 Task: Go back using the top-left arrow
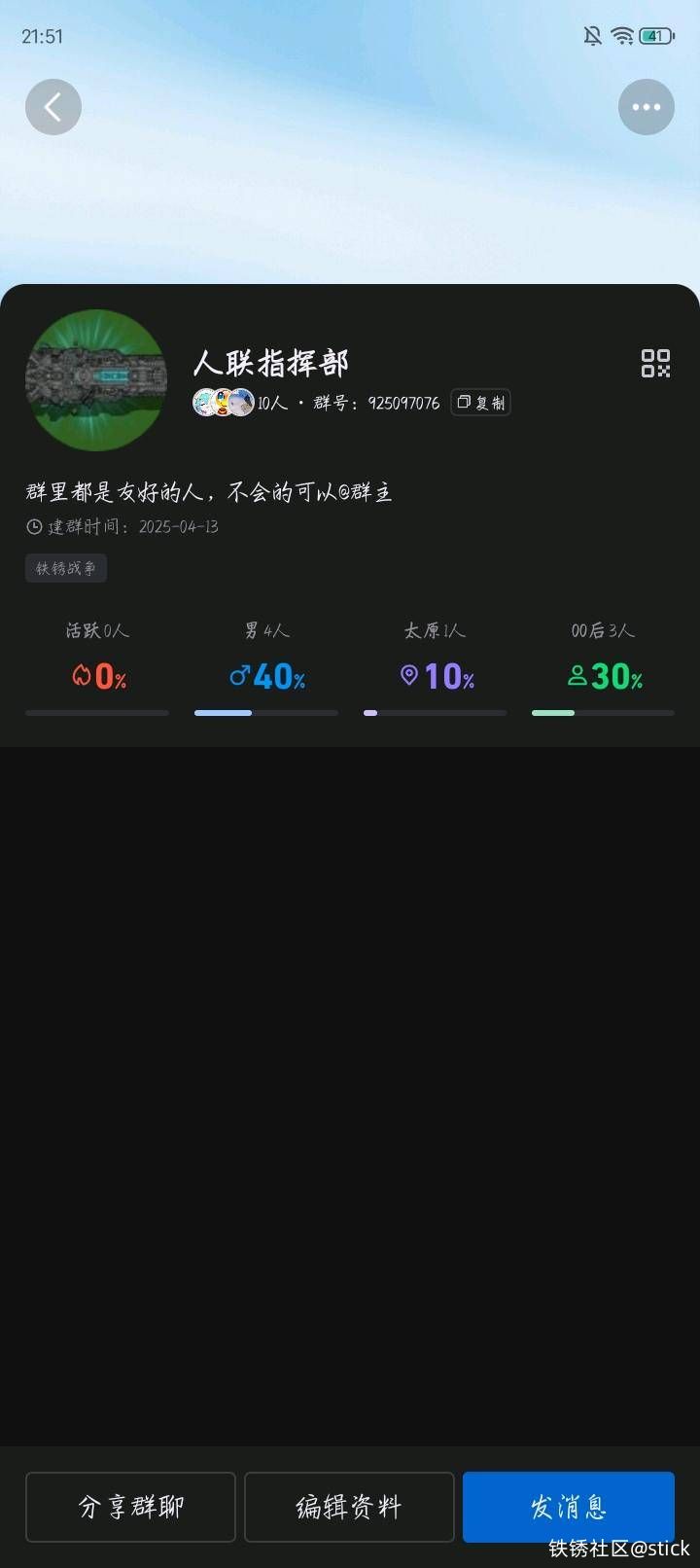click(x=53, y=107)
